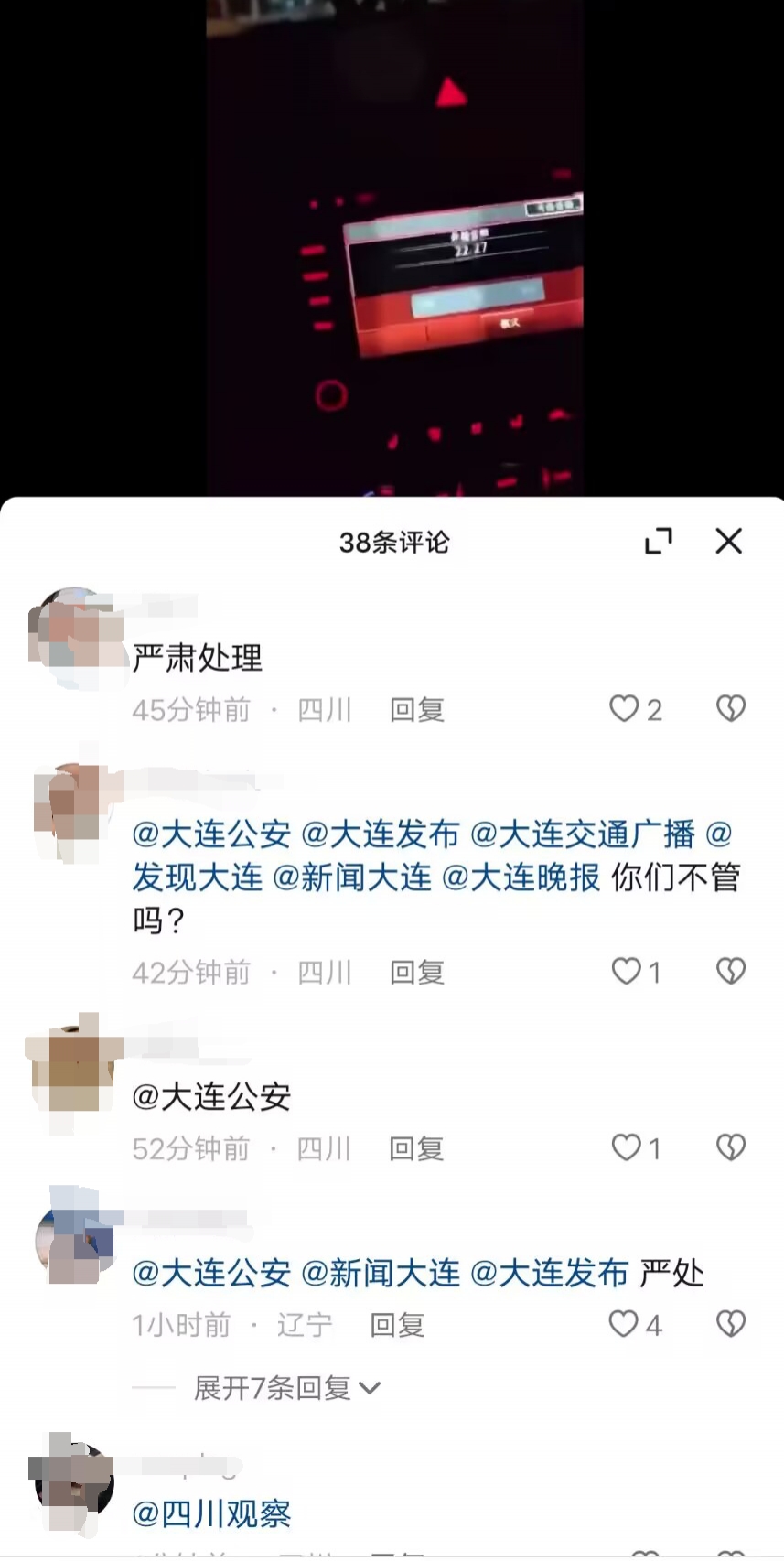Dislike the comment ending 严处
This screenshot has height=1561, width=784.
[x=731, y=1323]
